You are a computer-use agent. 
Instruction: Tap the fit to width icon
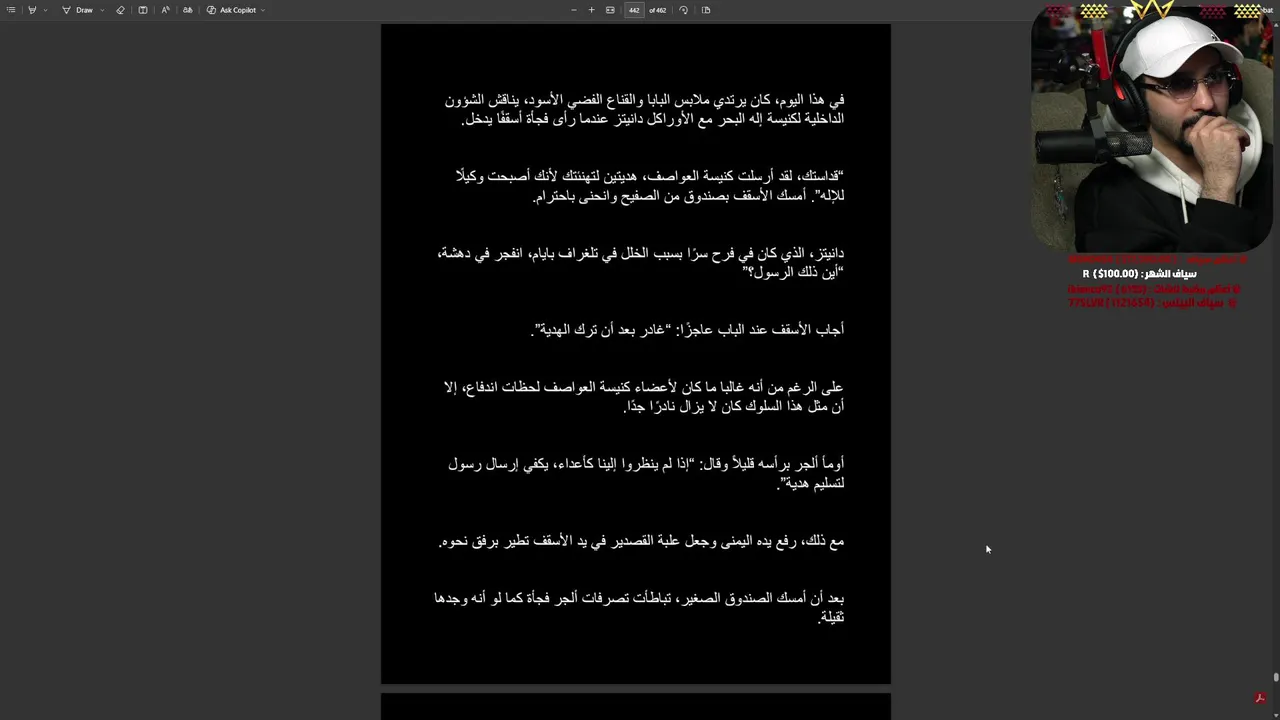[610, 10]
